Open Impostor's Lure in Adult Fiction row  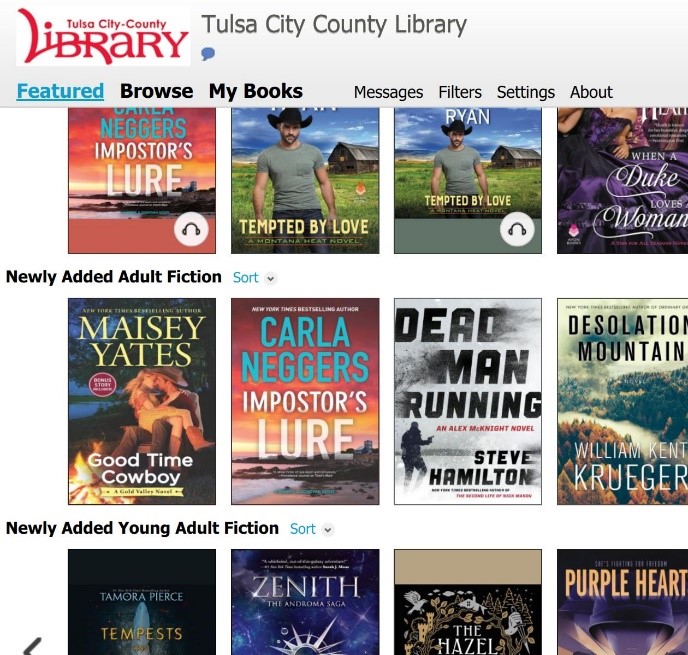coord(305,400)
